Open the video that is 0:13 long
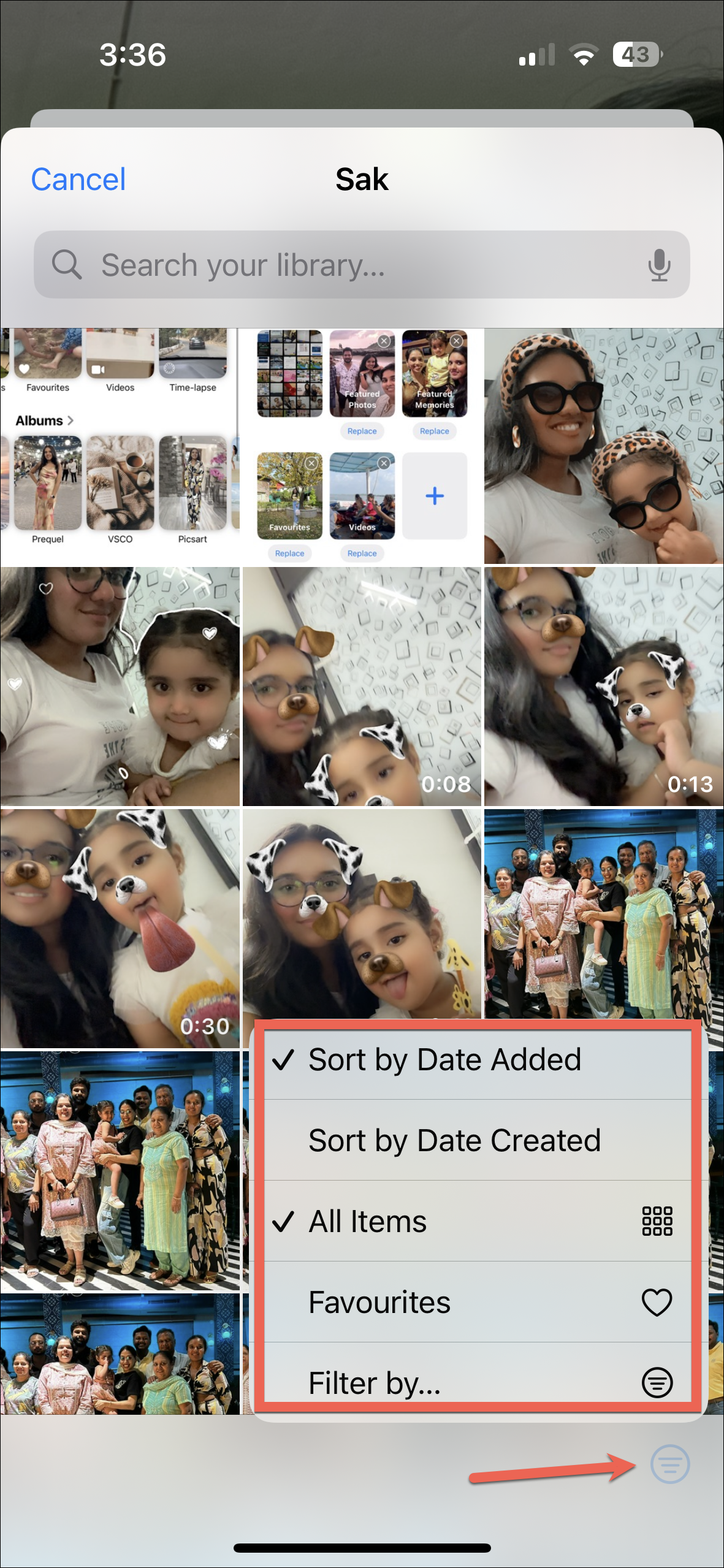This screenshot has width=724, height=1568. click(x=604, y=686)
